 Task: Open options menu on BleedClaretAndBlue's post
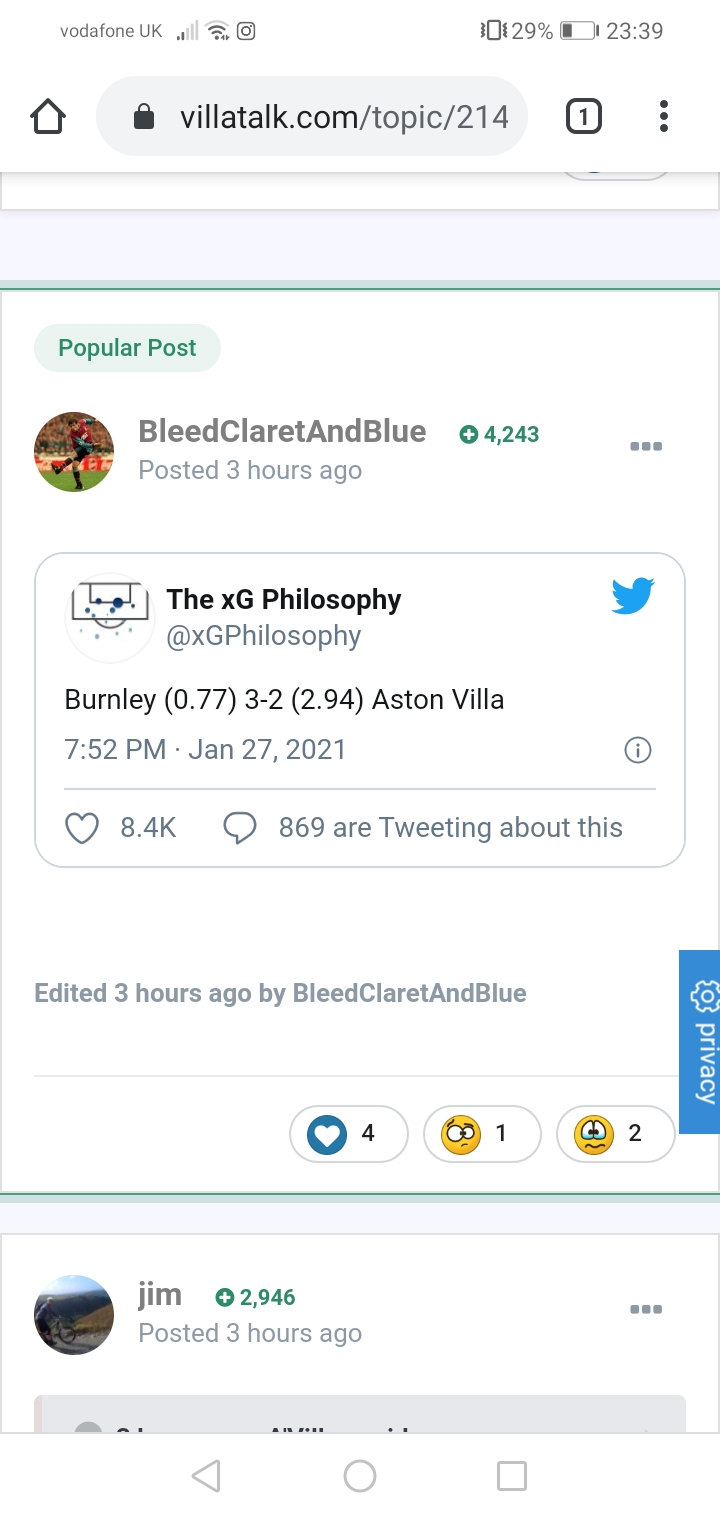pos(646,447)
